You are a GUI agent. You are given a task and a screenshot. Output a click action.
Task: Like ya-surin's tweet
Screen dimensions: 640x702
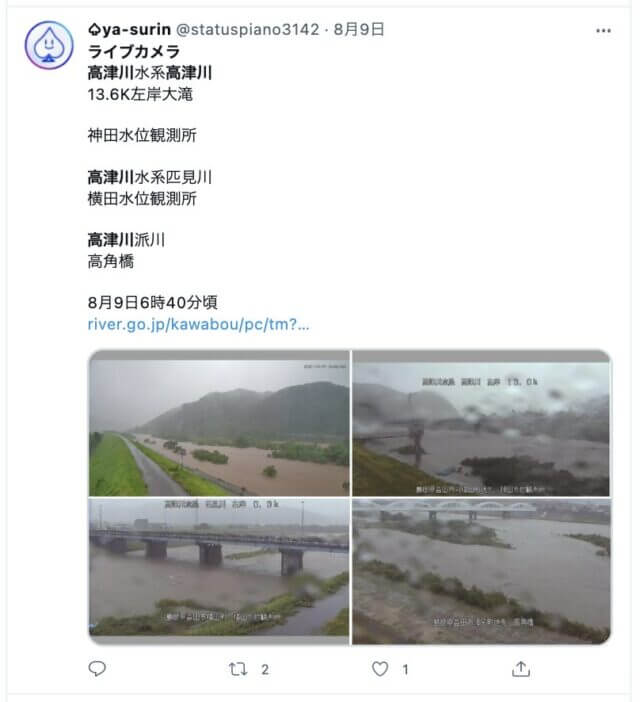(x=380, y=669)
